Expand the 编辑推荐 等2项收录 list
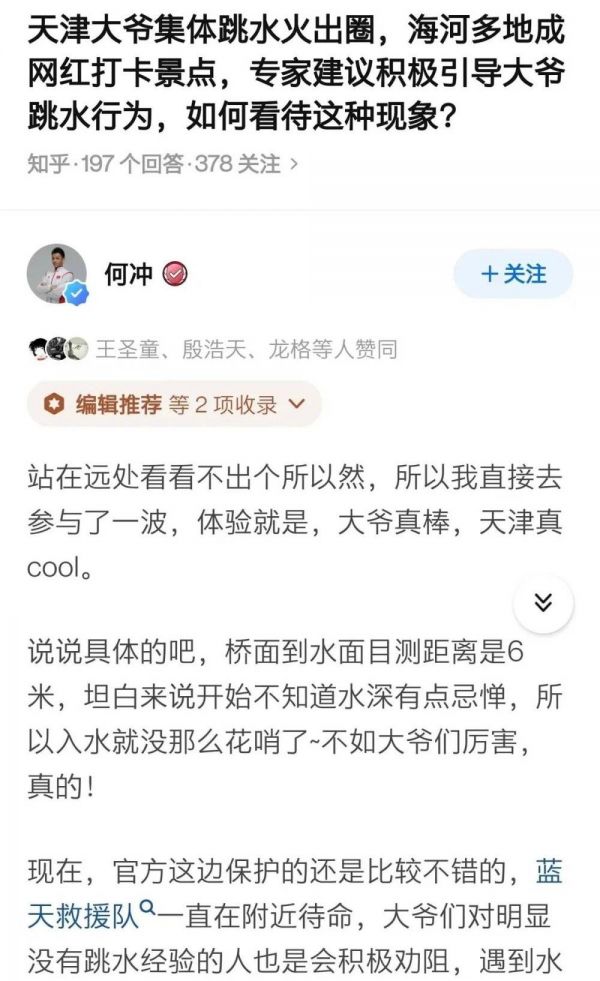The image size is (600, 981). tap(174, 404)
